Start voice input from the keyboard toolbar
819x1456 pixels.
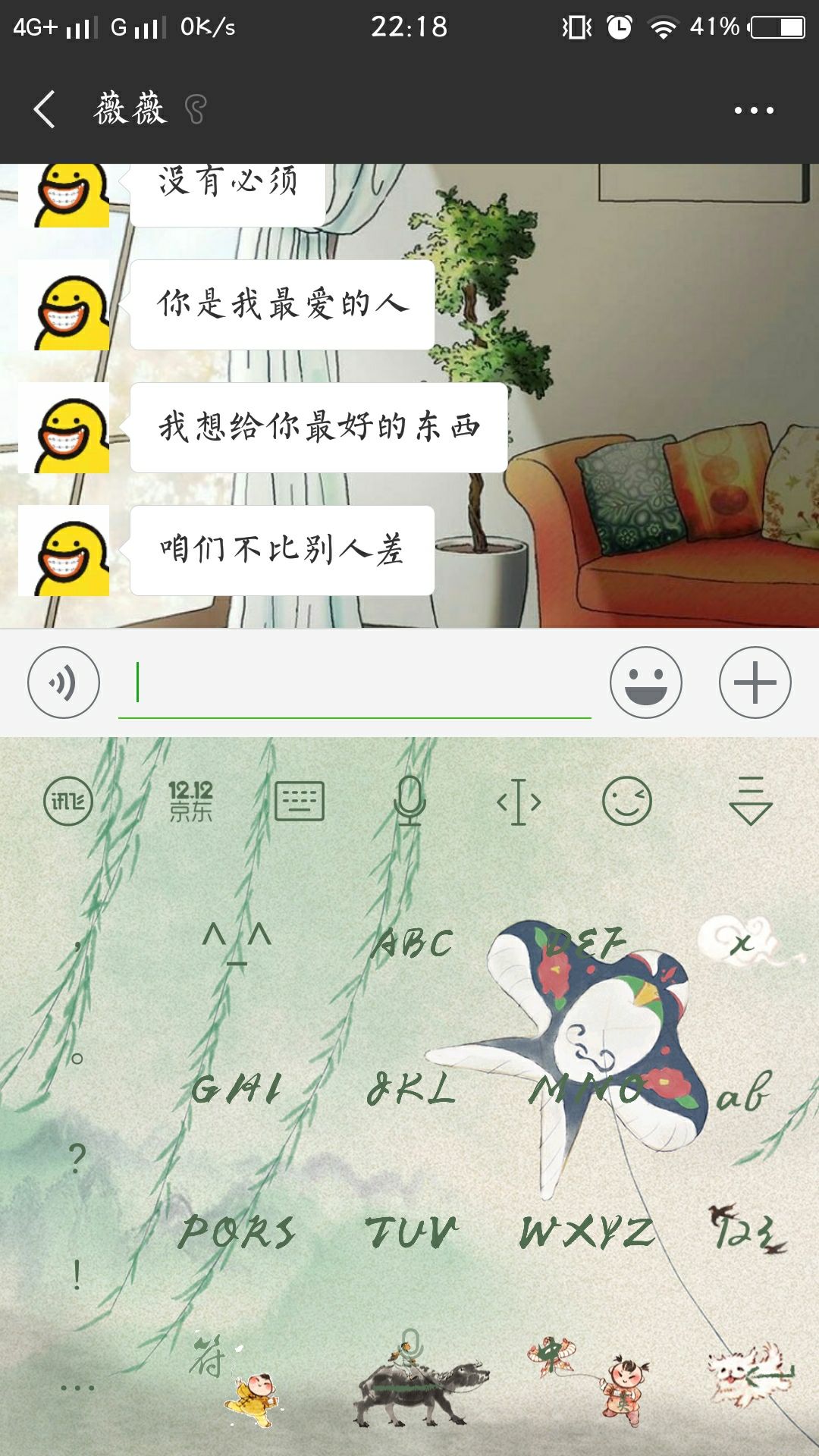tap(409, 802)
